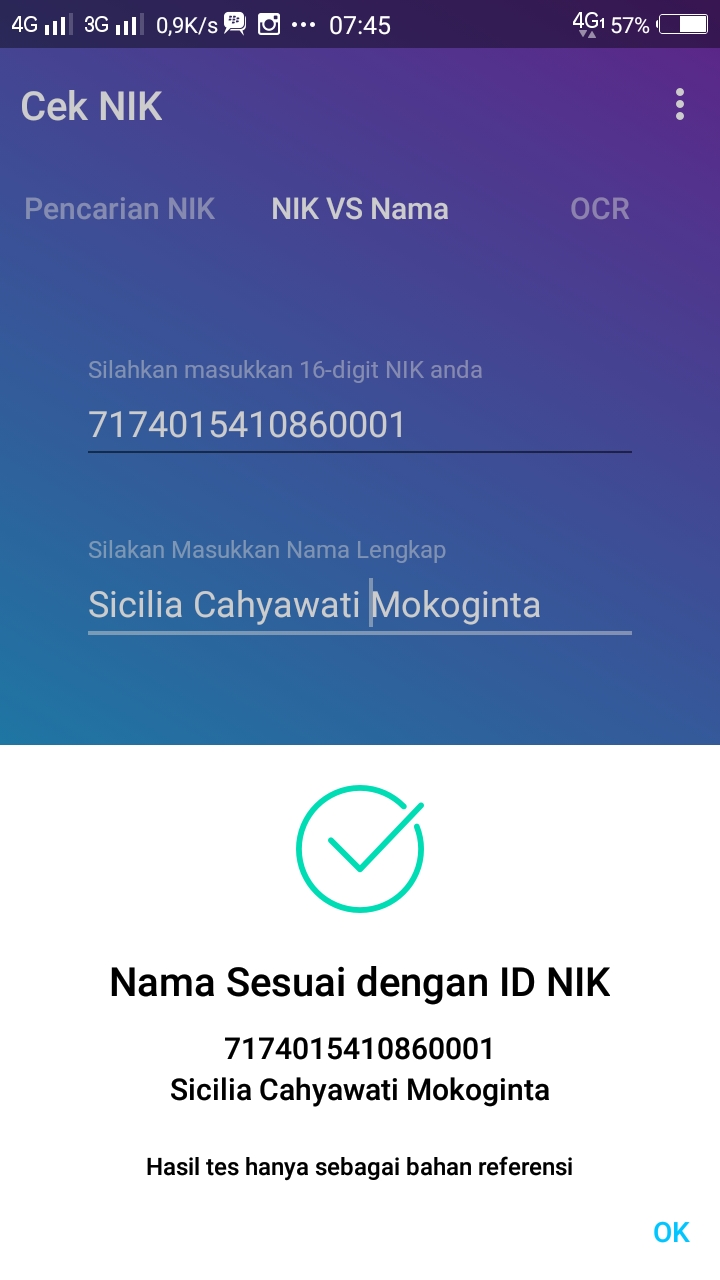Screen dimensions: 720x1280
Task: Open the overflow menu
Action: click(x=680, y=104)
